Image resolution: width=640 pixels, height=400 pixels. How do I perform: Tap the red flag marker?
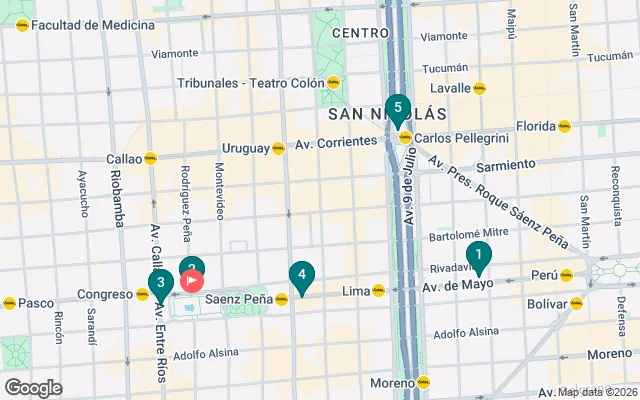click(x=192, y=282)
